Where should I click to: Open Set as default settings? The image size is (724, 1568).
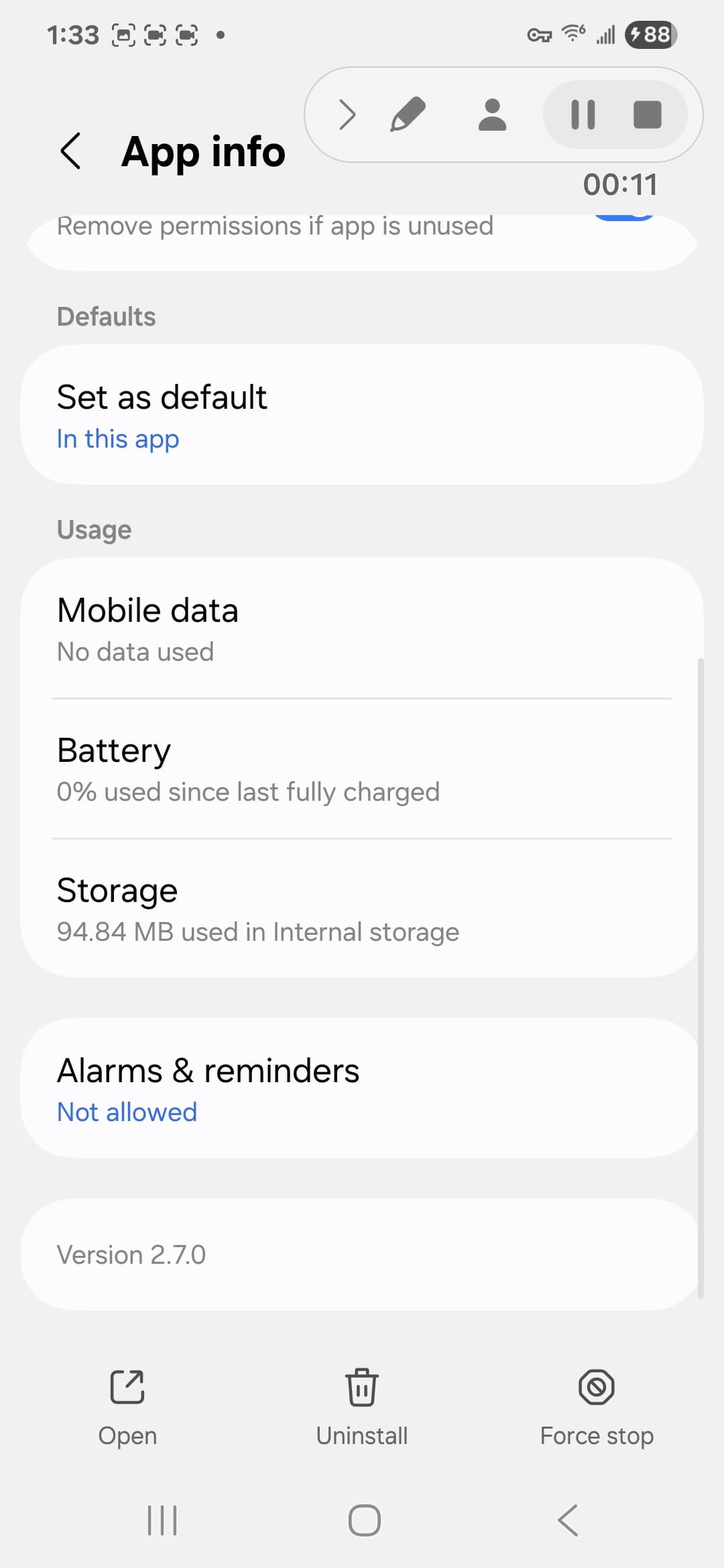tap(362, 415)
